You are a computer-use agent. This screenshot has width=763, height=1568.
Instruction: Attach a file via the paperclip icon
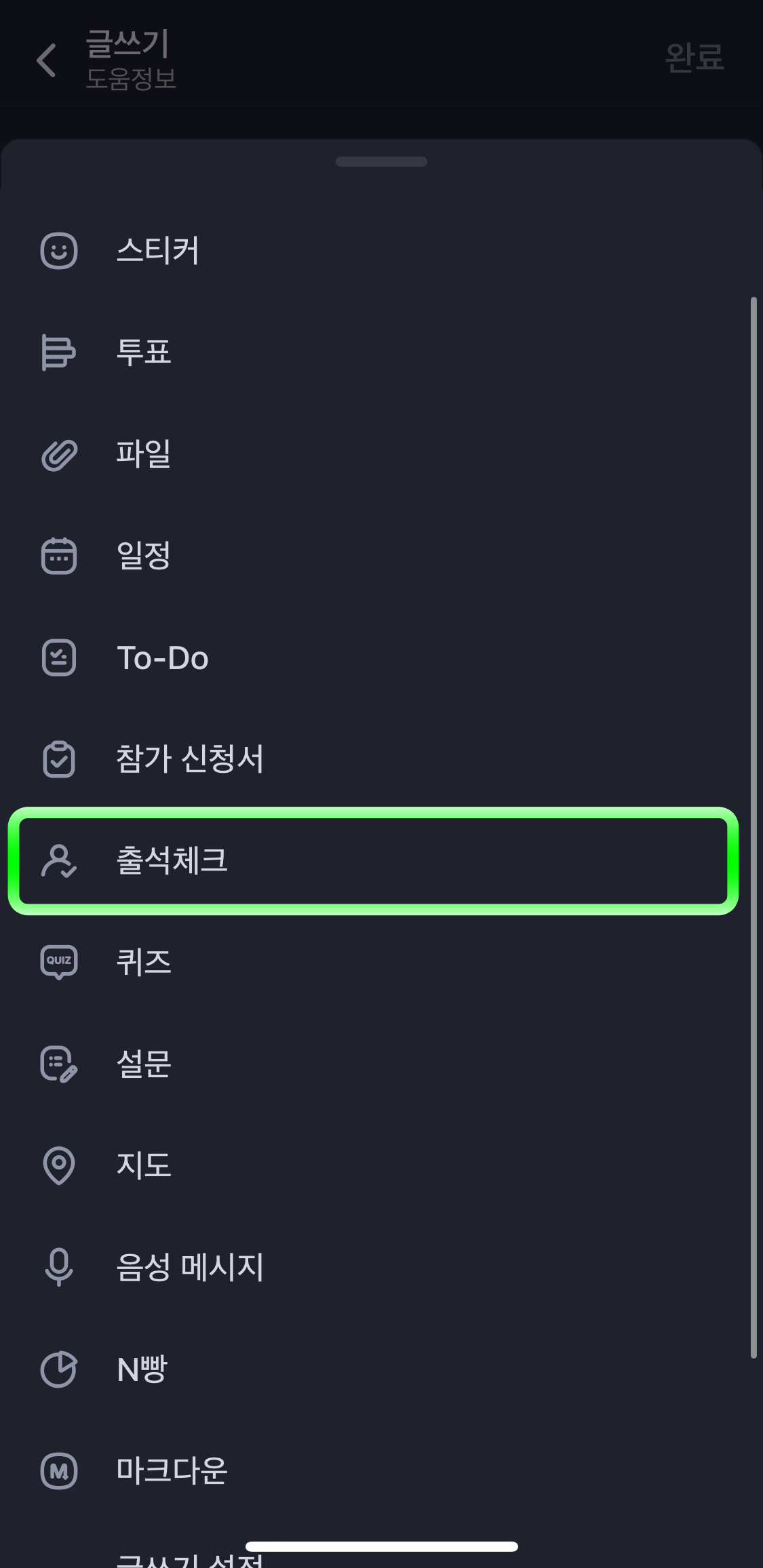58,453
